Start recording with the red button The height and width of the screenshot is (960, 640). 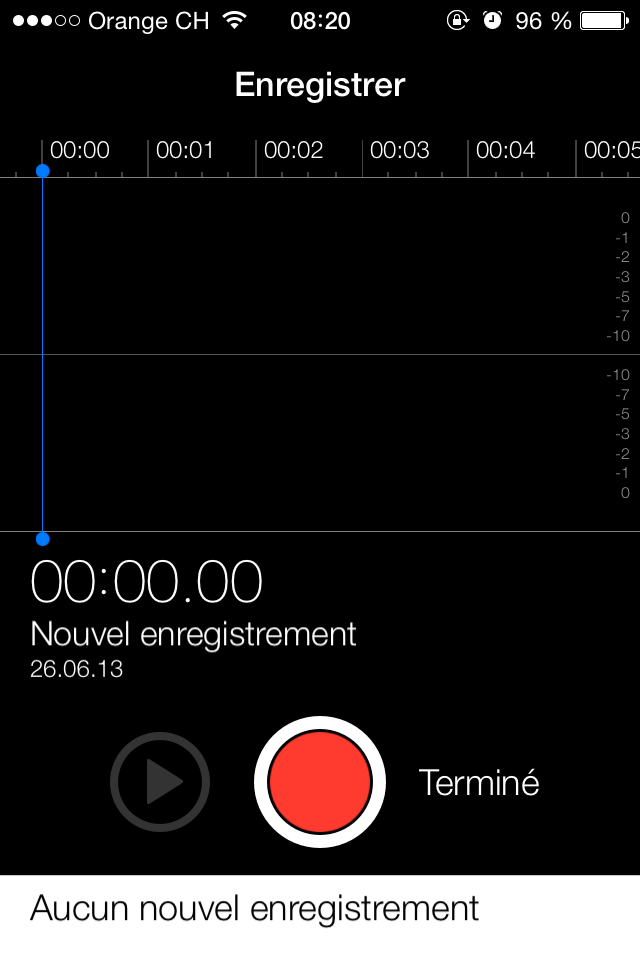tap(320, 781)
